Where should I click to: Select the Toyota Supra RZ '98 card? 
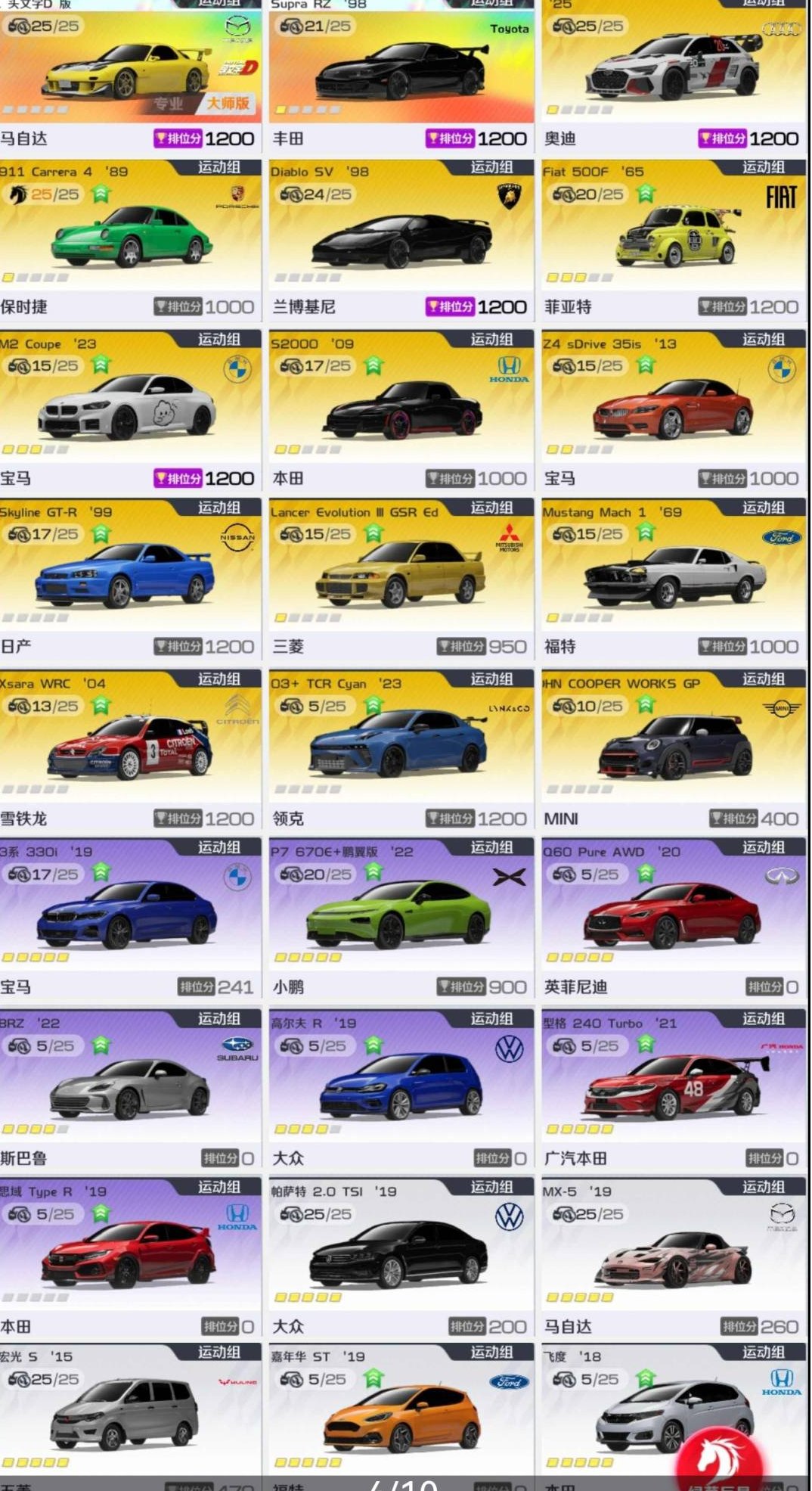pyautogui.click(x=401, y=76)
